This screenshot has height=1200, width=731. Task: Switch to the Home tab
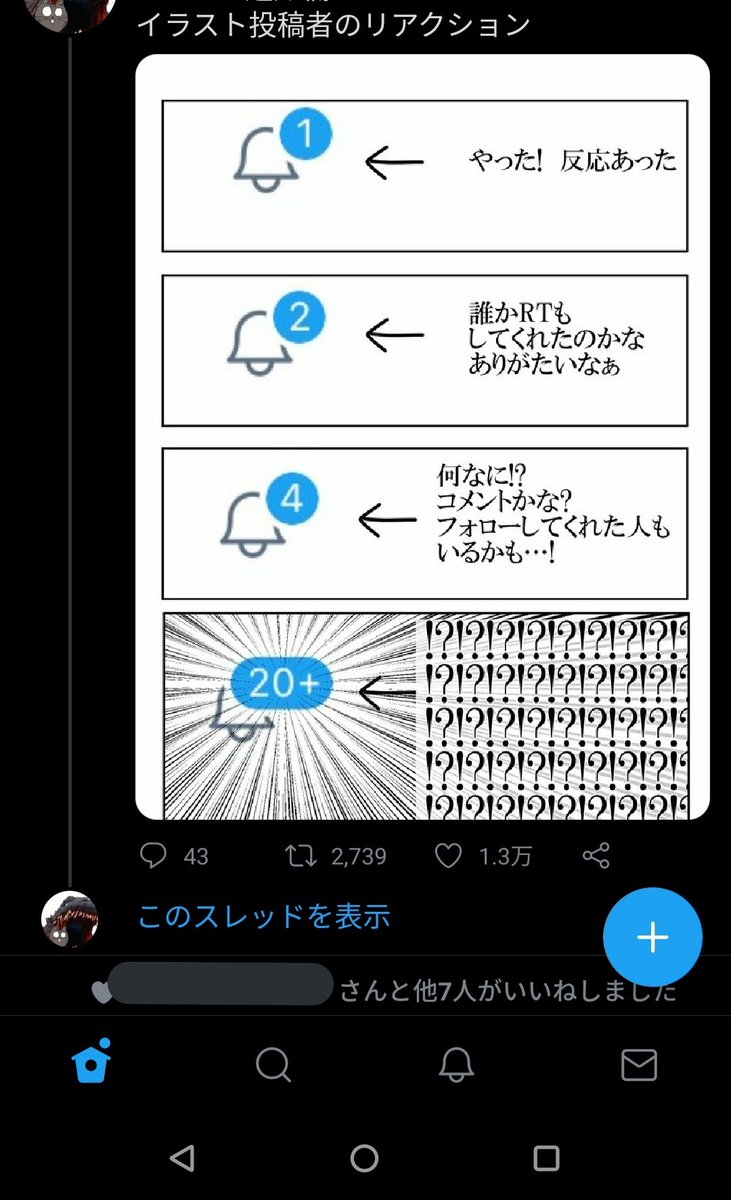click(91, 1065)
